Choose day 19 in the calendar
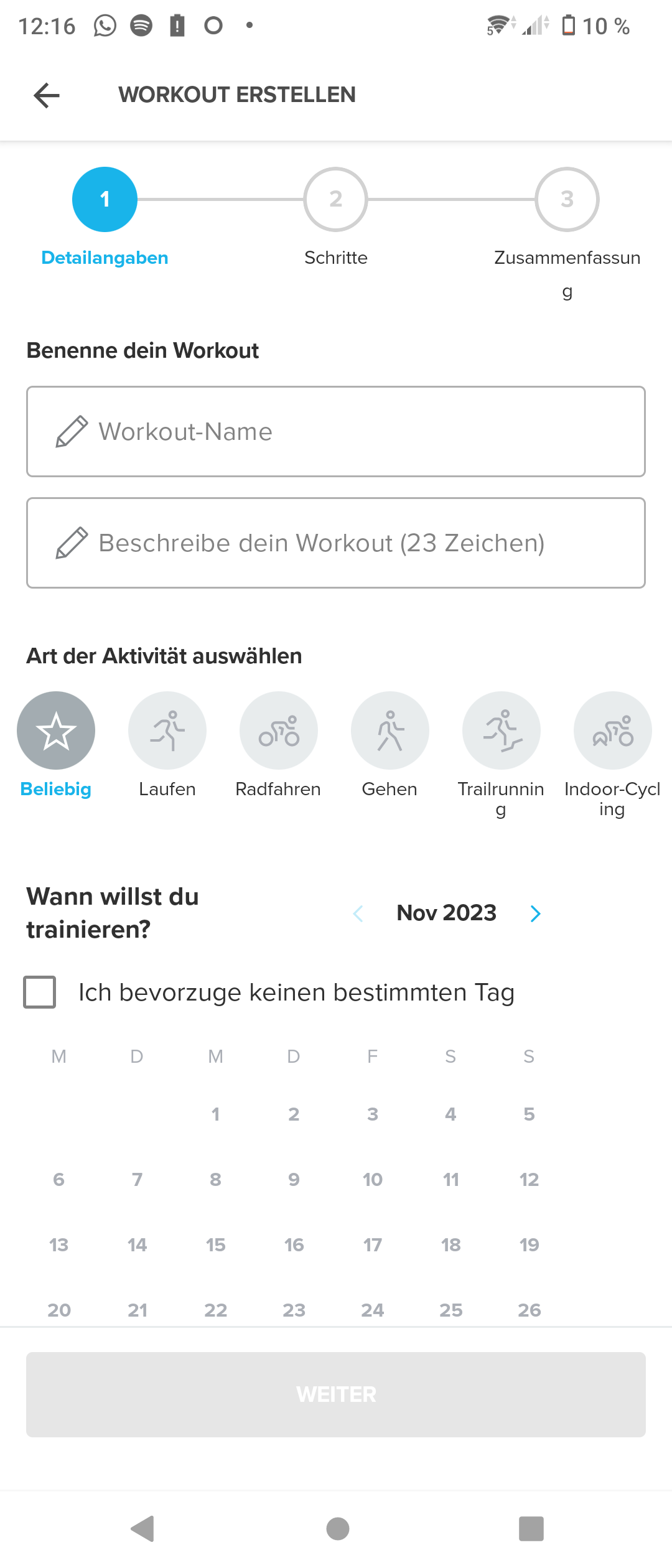672x1568 pixels. 529,1244
